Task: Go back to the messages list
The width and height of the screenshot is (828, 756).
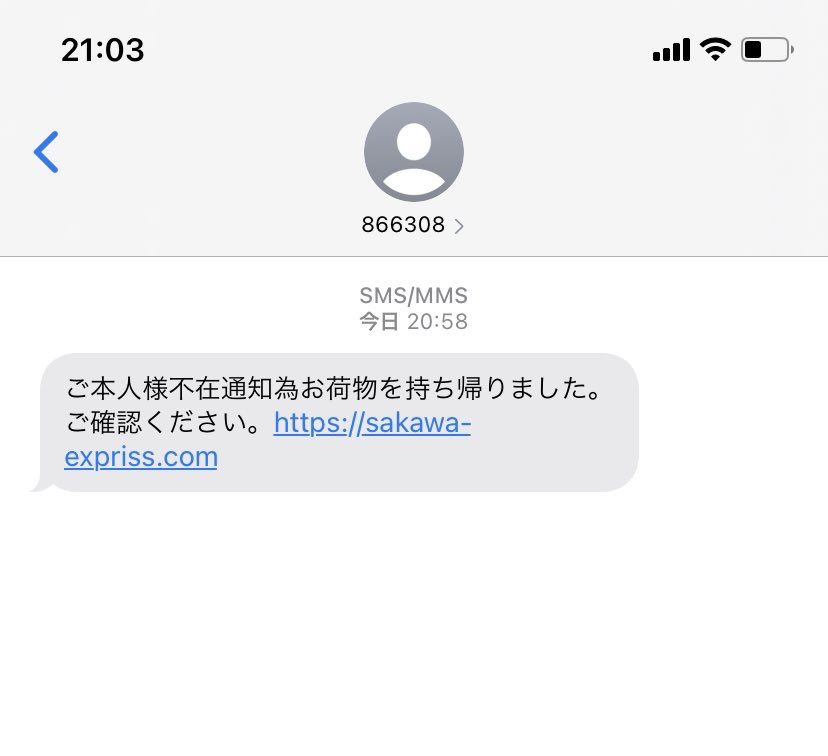Action: click(x=46, y=152)
